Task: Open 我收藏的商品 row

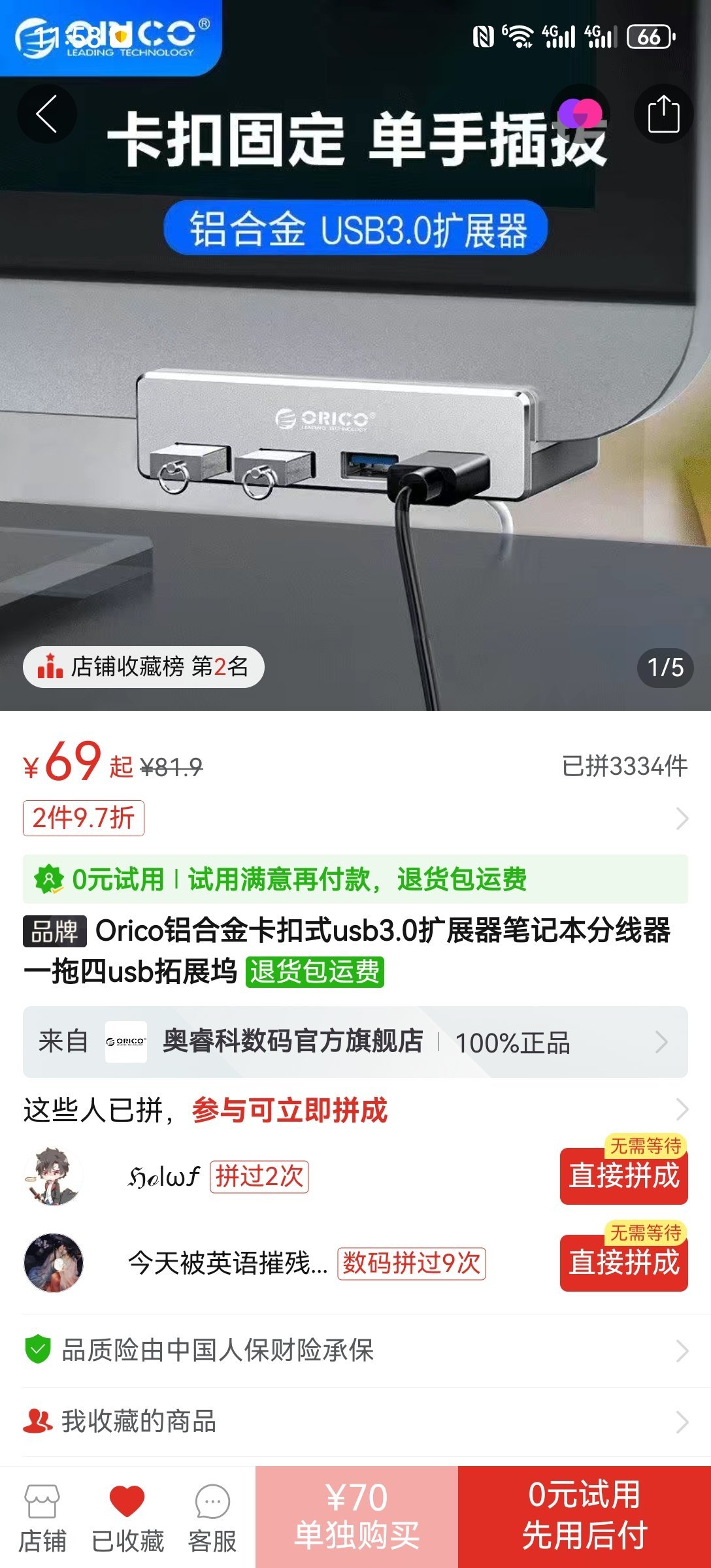Action: (355, 1422)
